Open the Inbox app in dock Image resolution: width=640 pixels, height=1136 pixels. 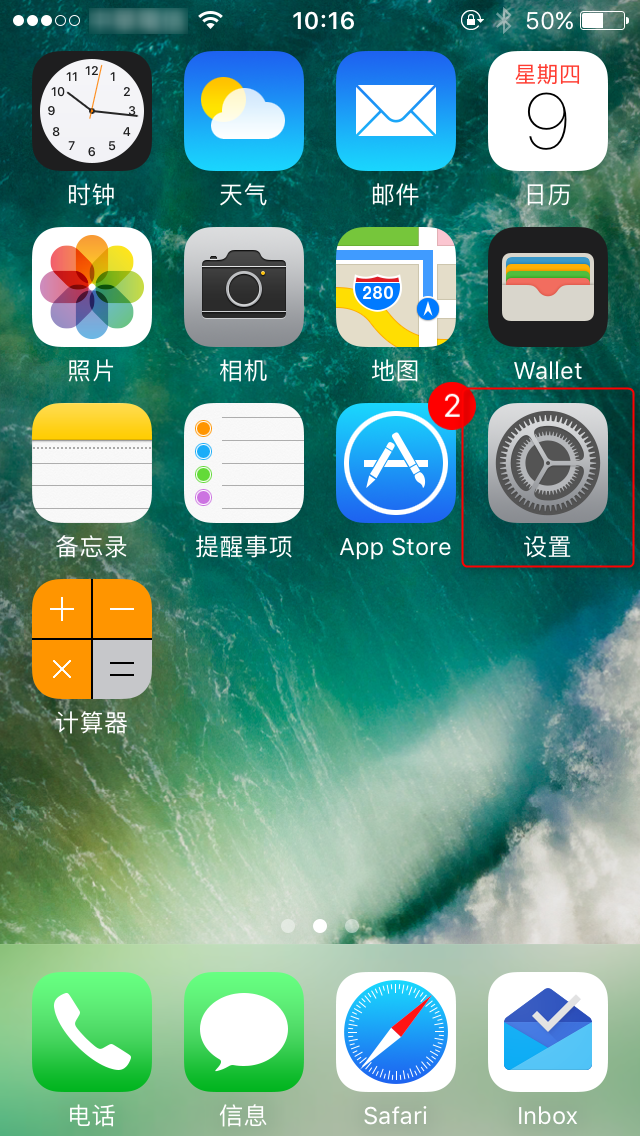[548, 1032]
